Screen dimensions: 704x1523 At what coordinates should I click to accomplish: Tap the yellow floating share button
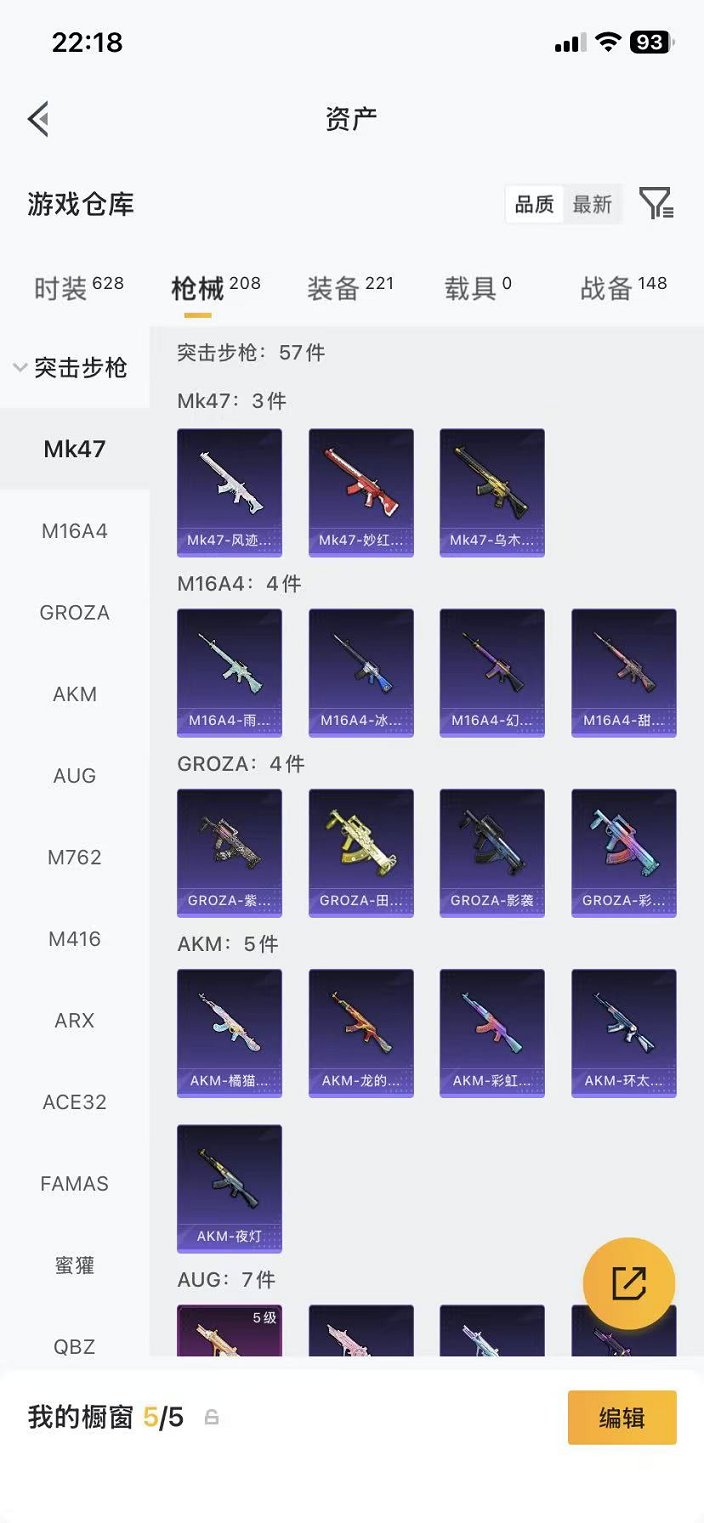[629, 1283]
